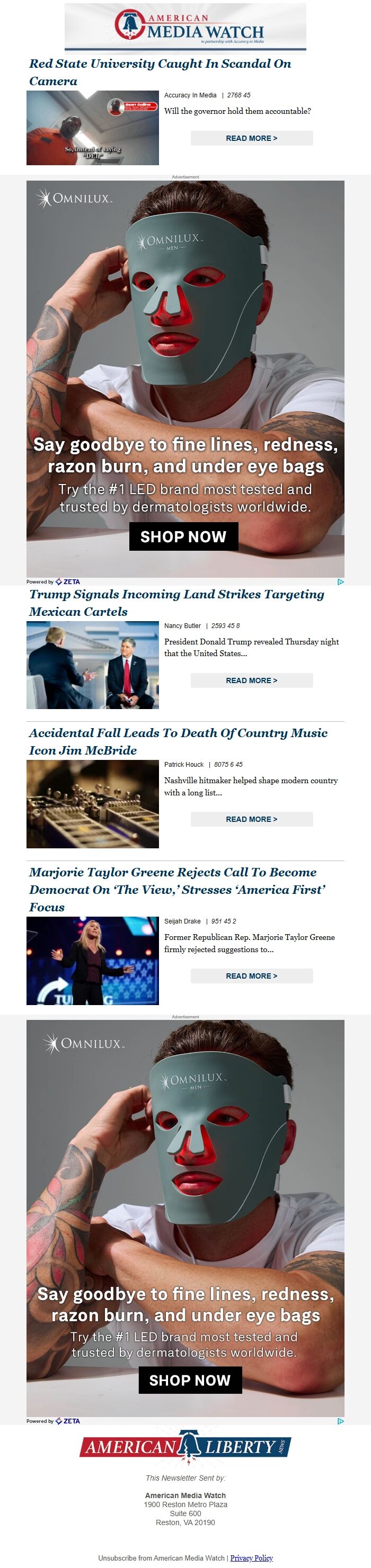Unsubscribe from American Media Watch

coord(161,1557)
